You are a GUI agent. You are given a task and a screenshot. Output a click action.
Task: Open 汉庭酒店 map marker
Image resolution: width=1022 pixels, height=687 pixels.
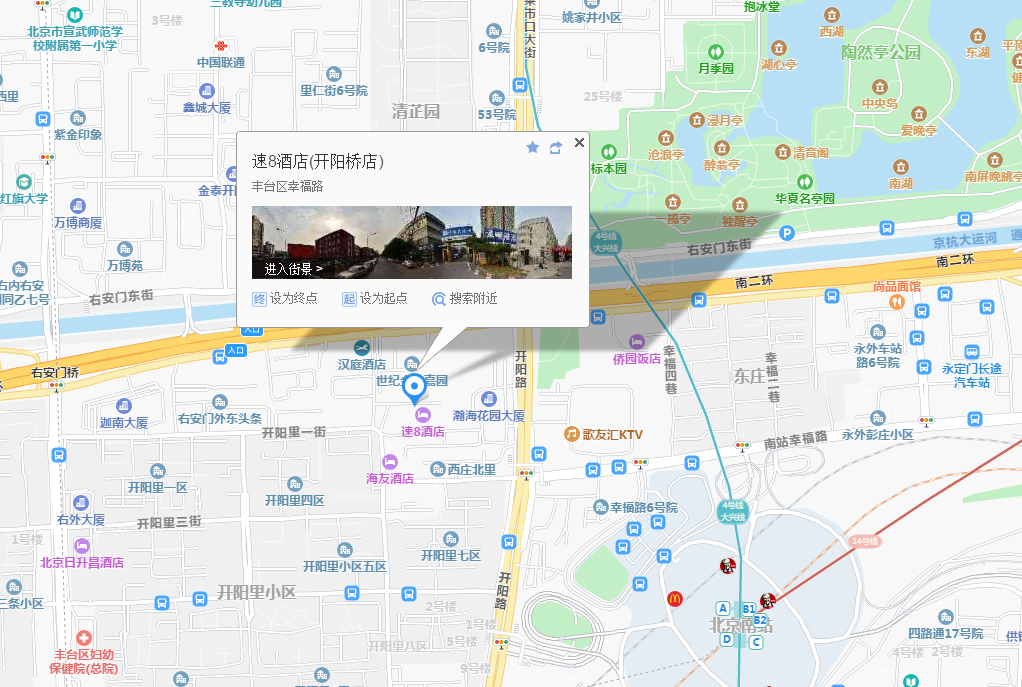[361, 348]
